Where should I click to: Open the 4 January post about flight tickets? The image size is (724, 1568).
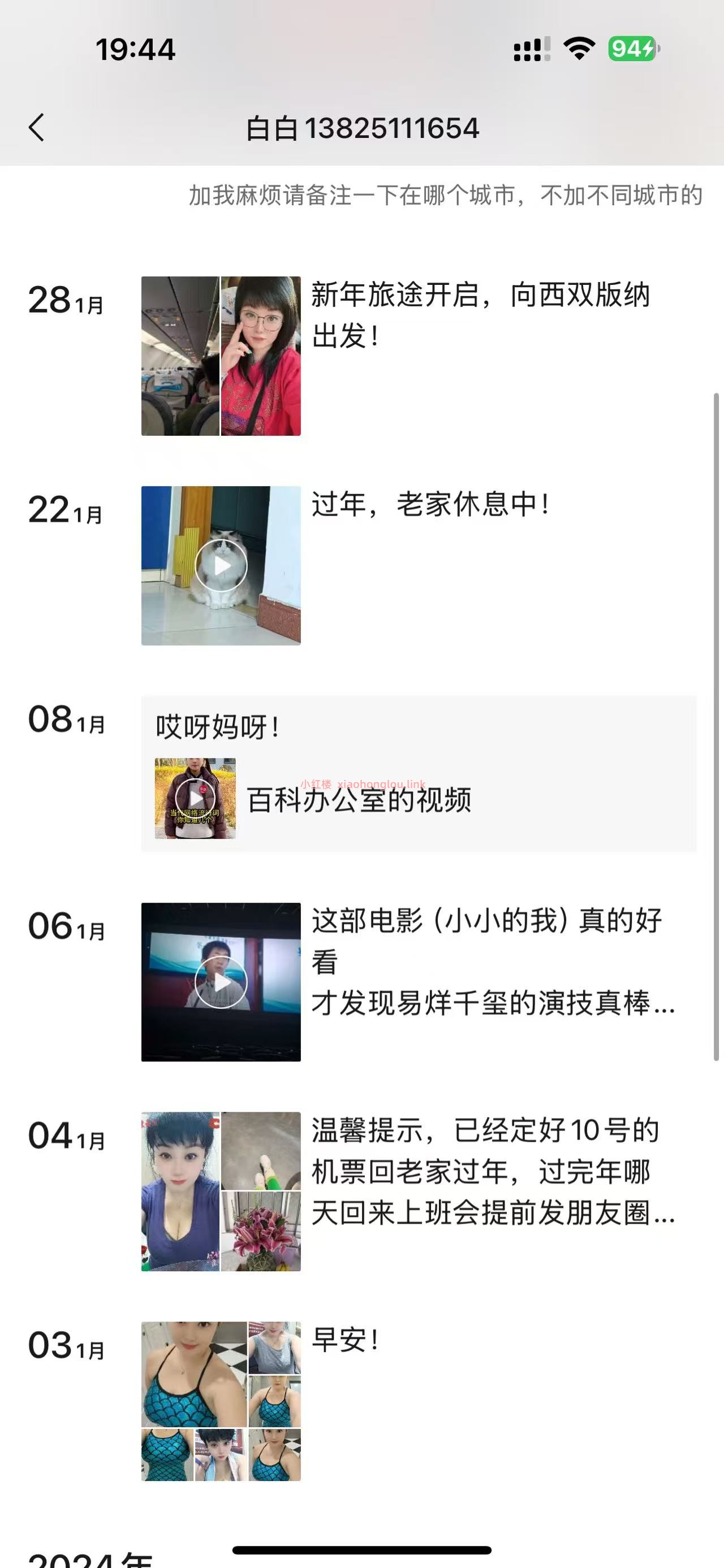pos(492,1171)
